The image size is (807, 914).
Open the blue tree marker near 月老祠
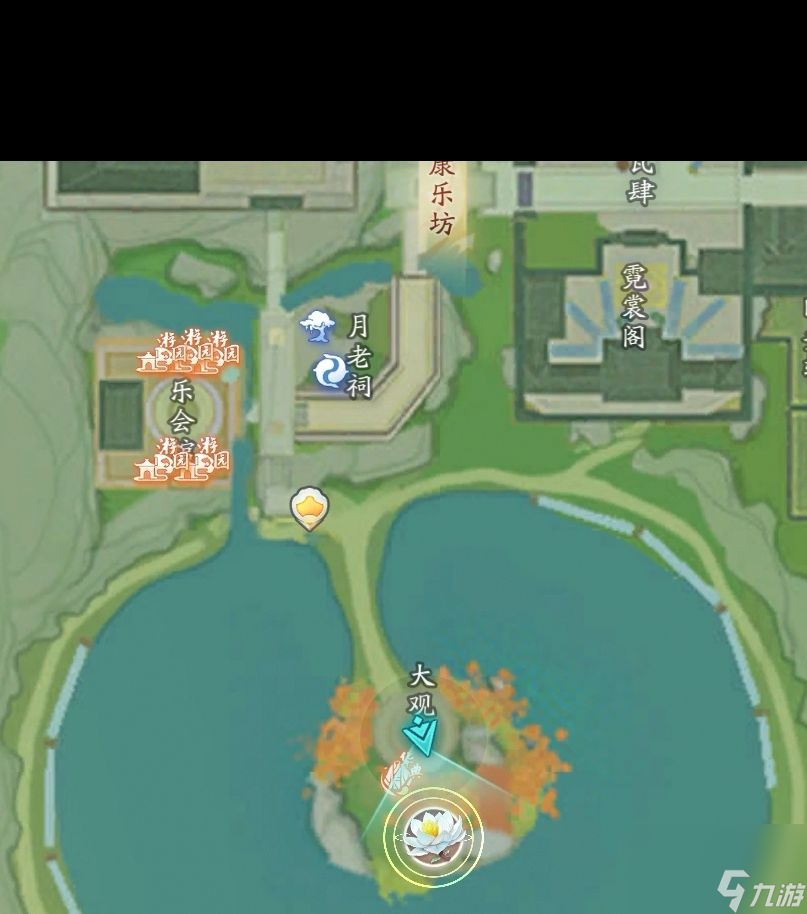319,326
